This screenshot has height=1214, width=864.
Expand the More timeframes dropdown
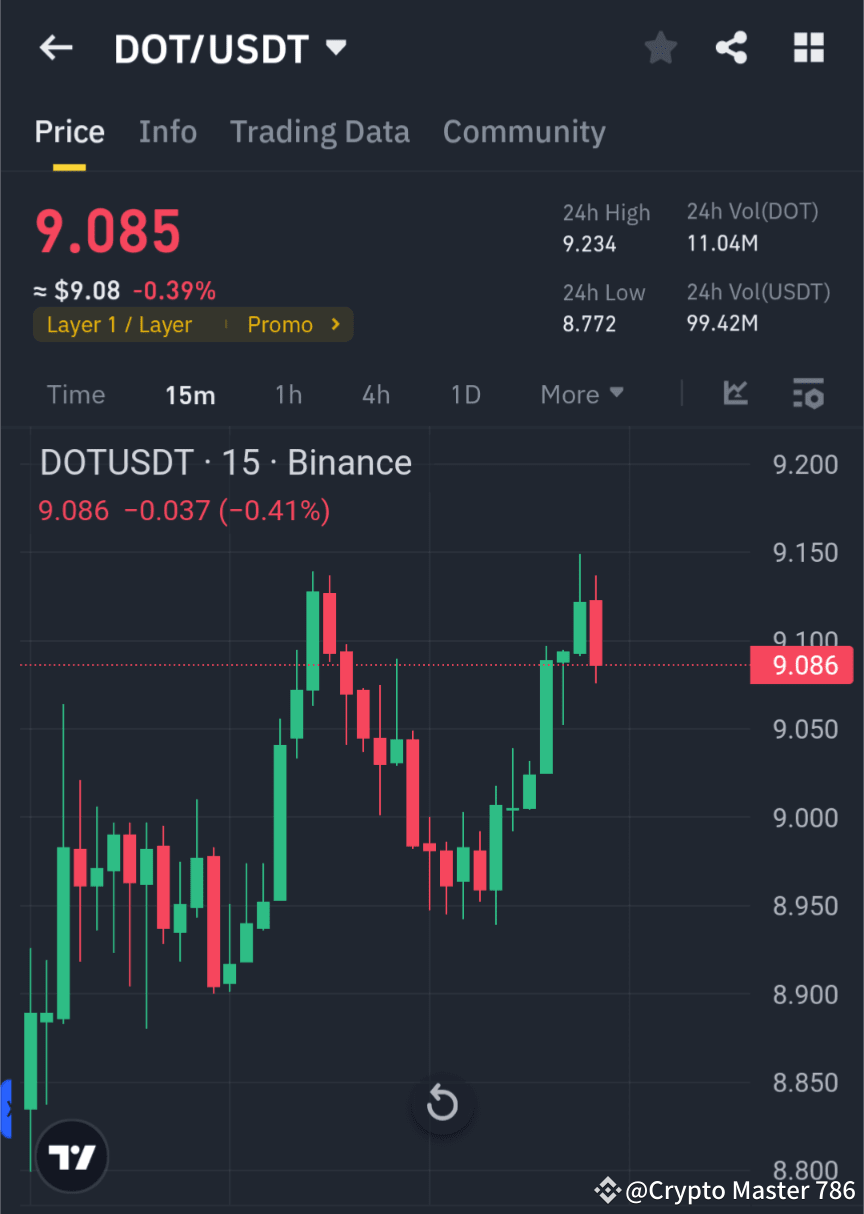click(582, 394)
